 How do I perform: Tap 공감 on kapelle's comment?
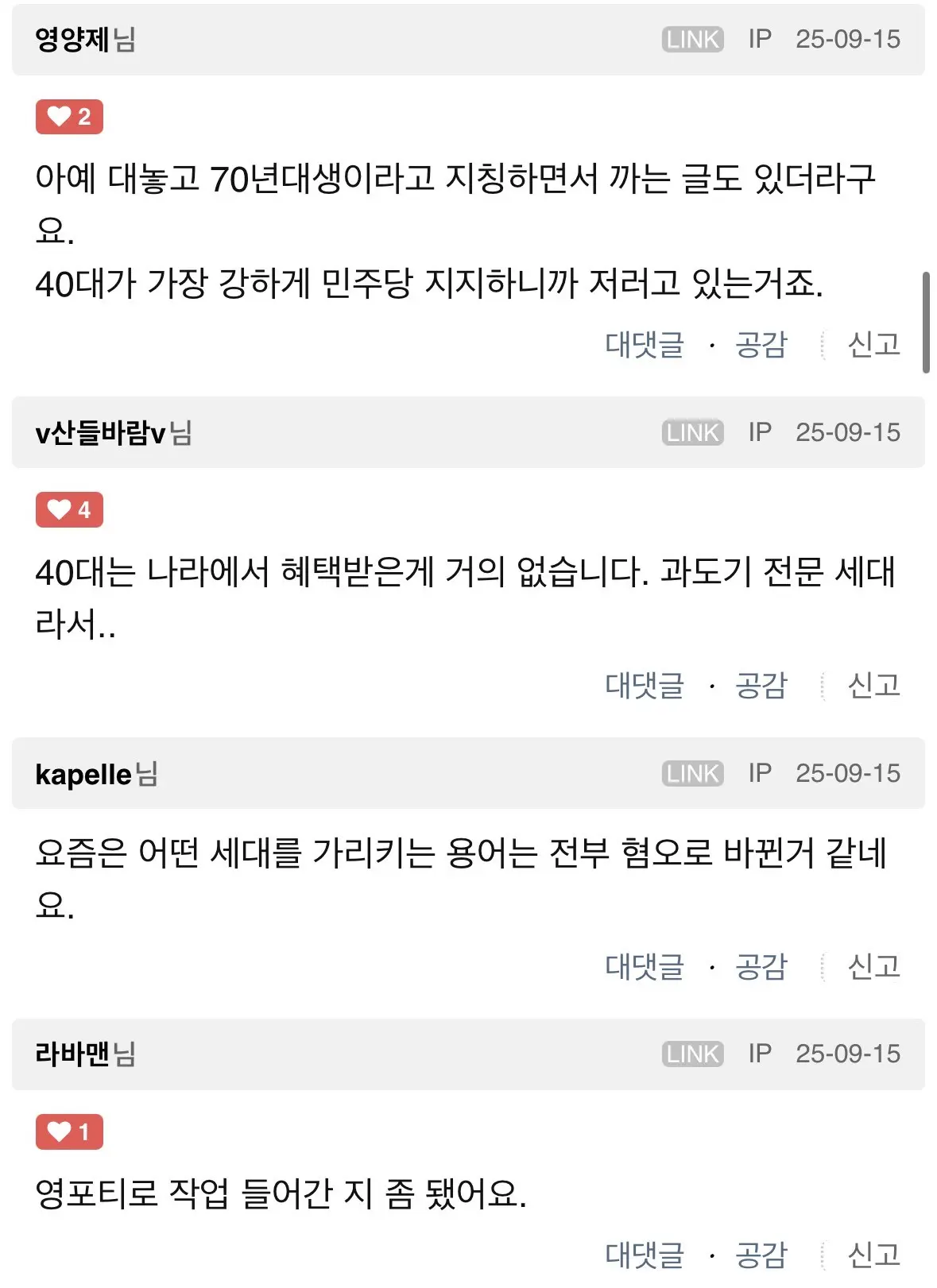point(761,967)
